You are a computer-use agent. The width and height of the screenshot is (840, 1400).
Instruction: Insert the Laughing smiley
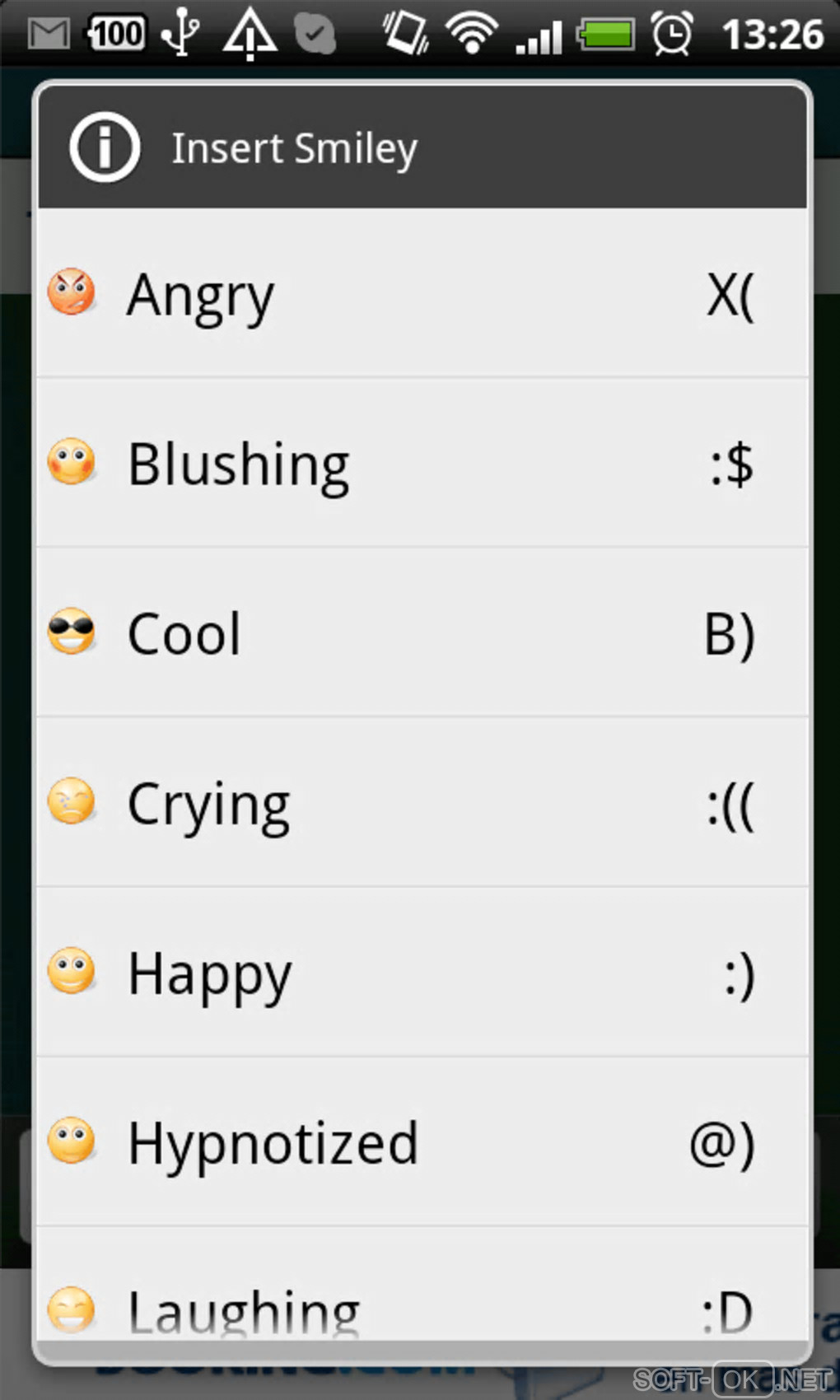click(x=420, y=1305)
